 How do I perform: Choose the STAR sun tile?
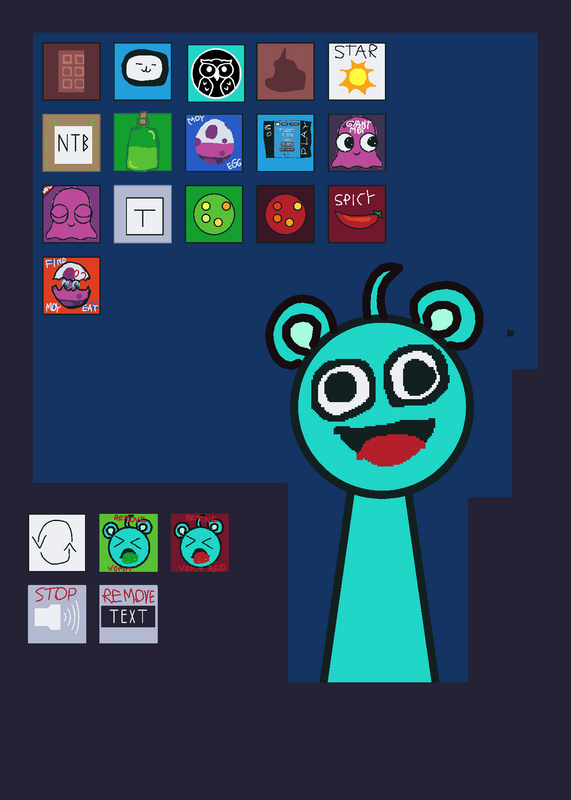click(357, 71)
